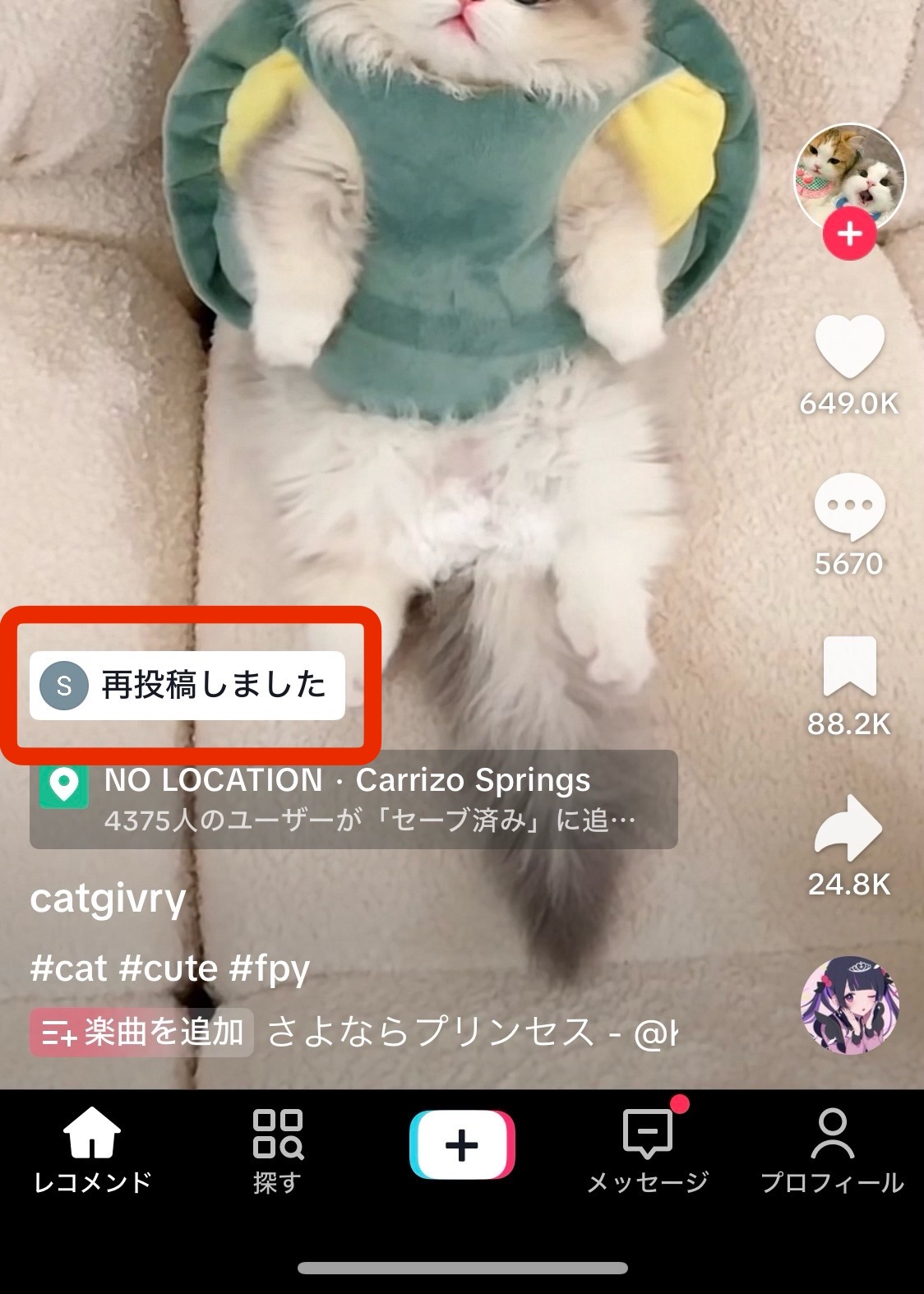The height and width of the screenshot is (1294, 924).
Task: Open the Carrizo Springs location card
Action: tap(353, 799)
